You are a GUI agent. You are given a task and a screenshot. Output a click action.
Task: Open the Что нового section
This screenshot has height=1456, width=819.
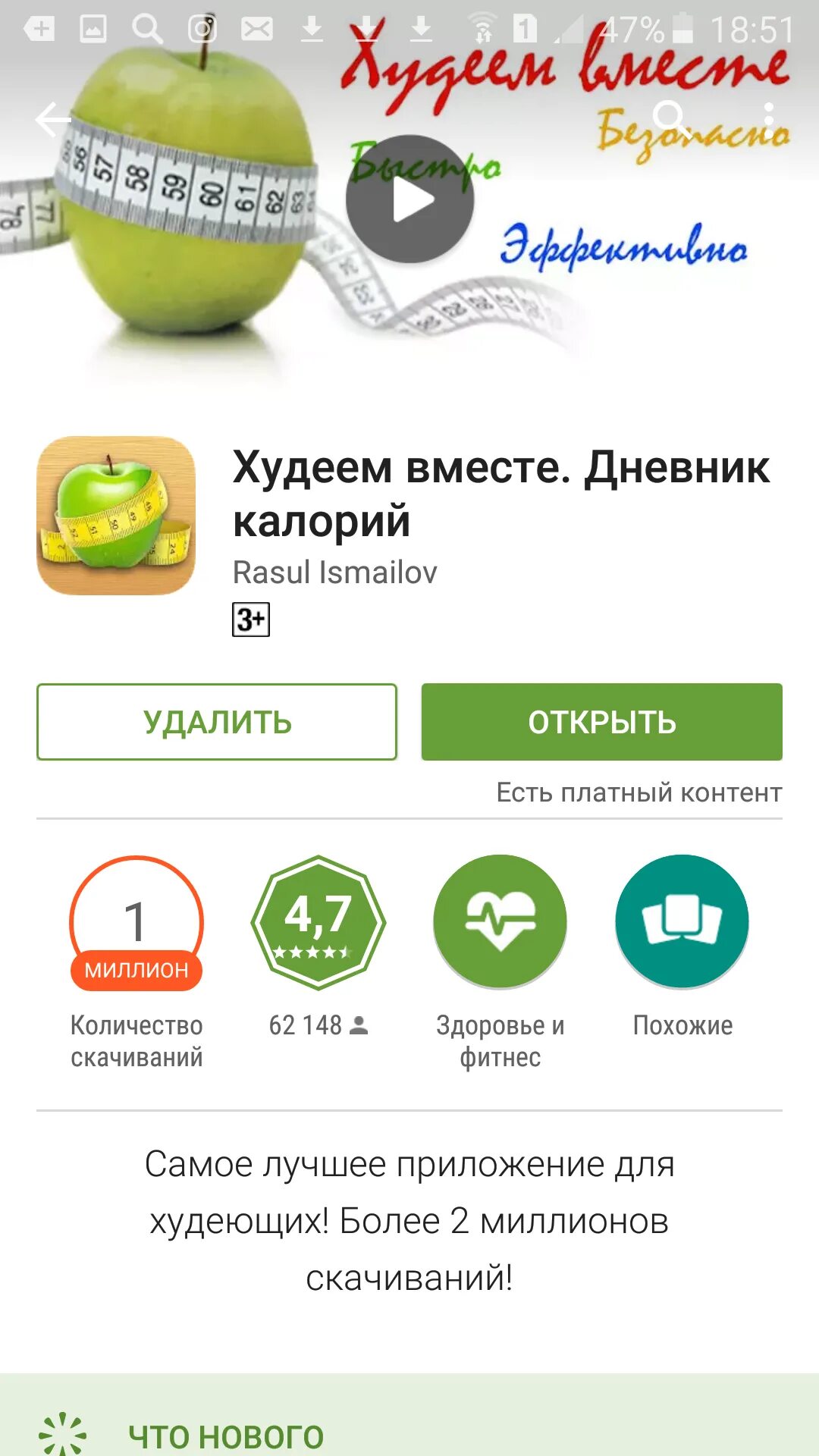[225, 1436]
